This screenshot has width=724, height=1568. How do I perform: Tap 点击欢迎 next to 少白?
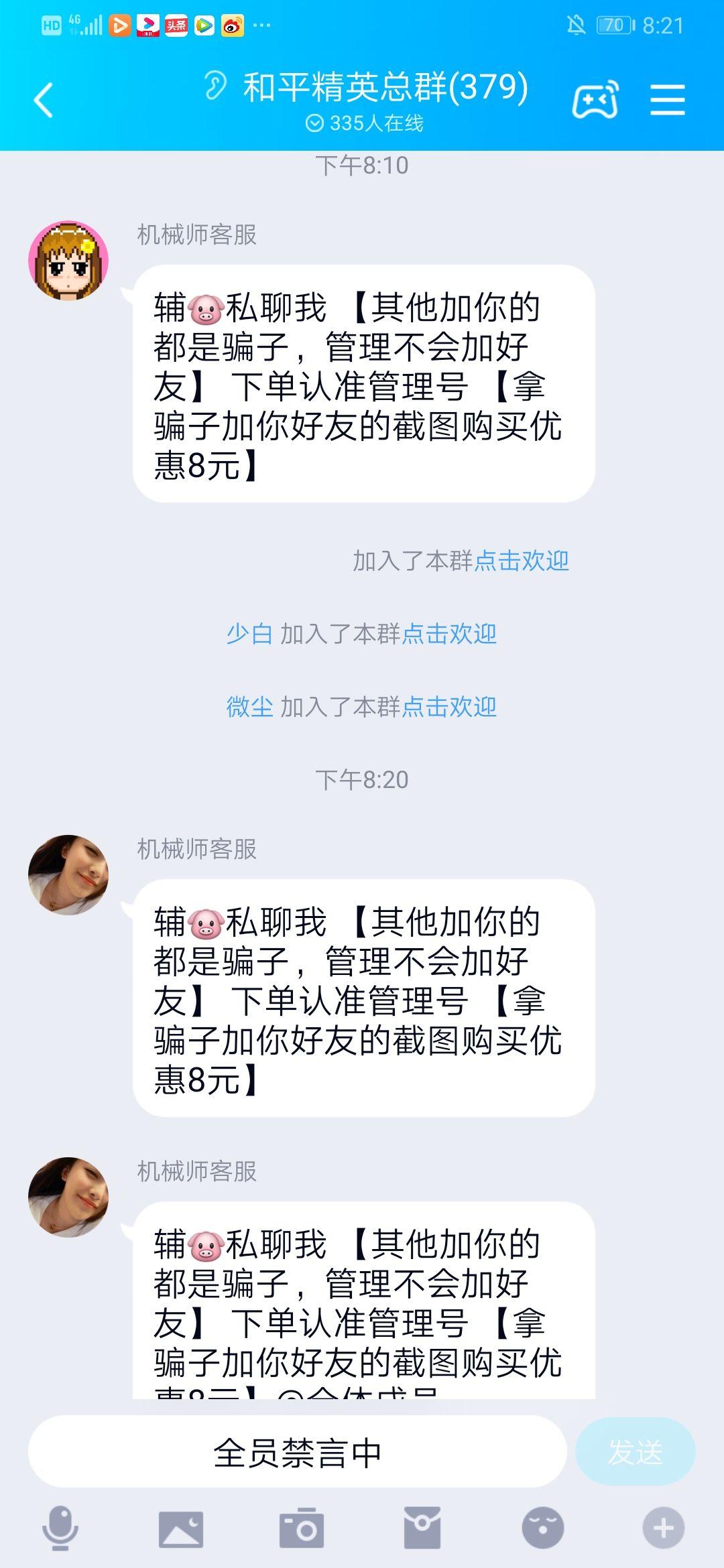pyautogui.click(x=449, y=634)
